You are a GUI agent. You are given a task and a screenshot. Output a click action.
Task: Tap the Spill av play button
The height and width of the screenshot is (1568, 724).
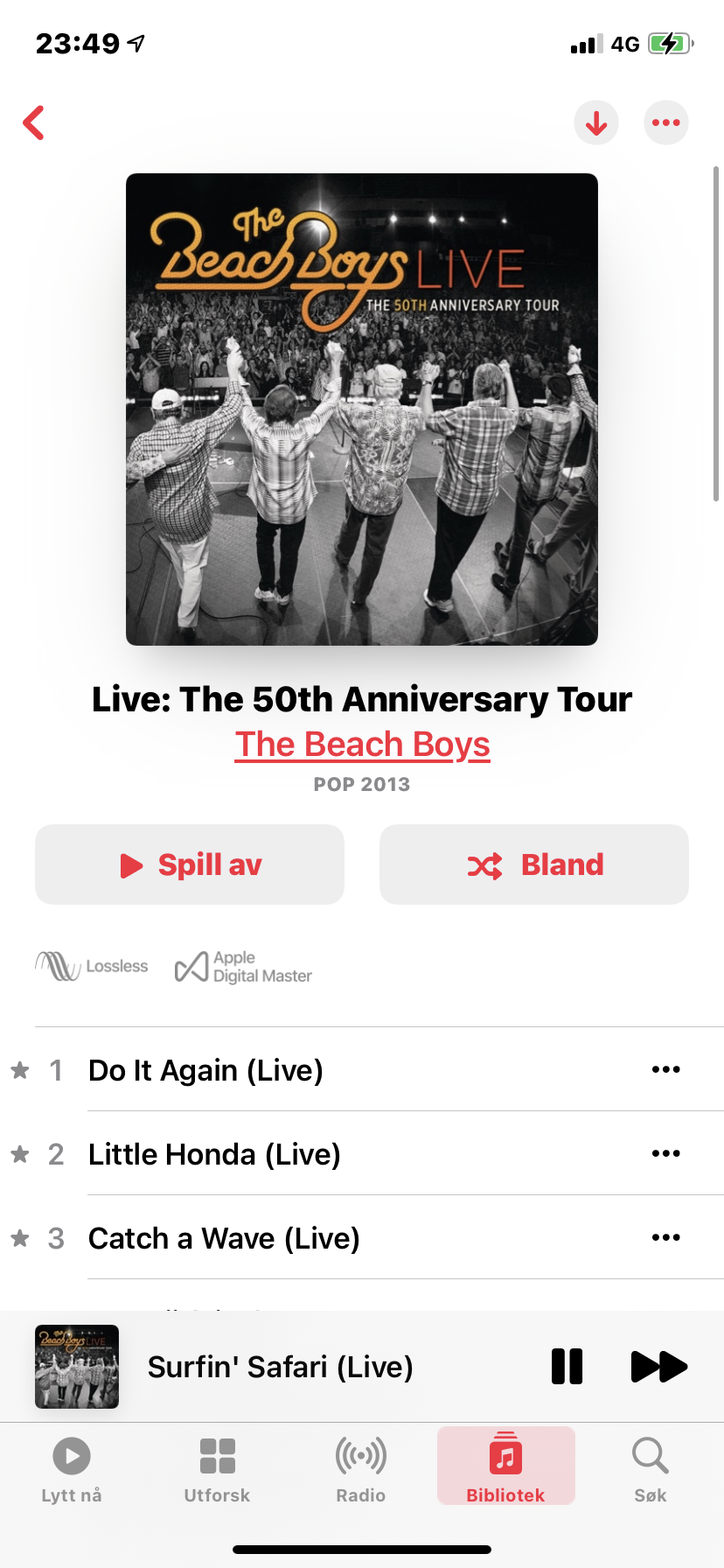pos(190,864)
